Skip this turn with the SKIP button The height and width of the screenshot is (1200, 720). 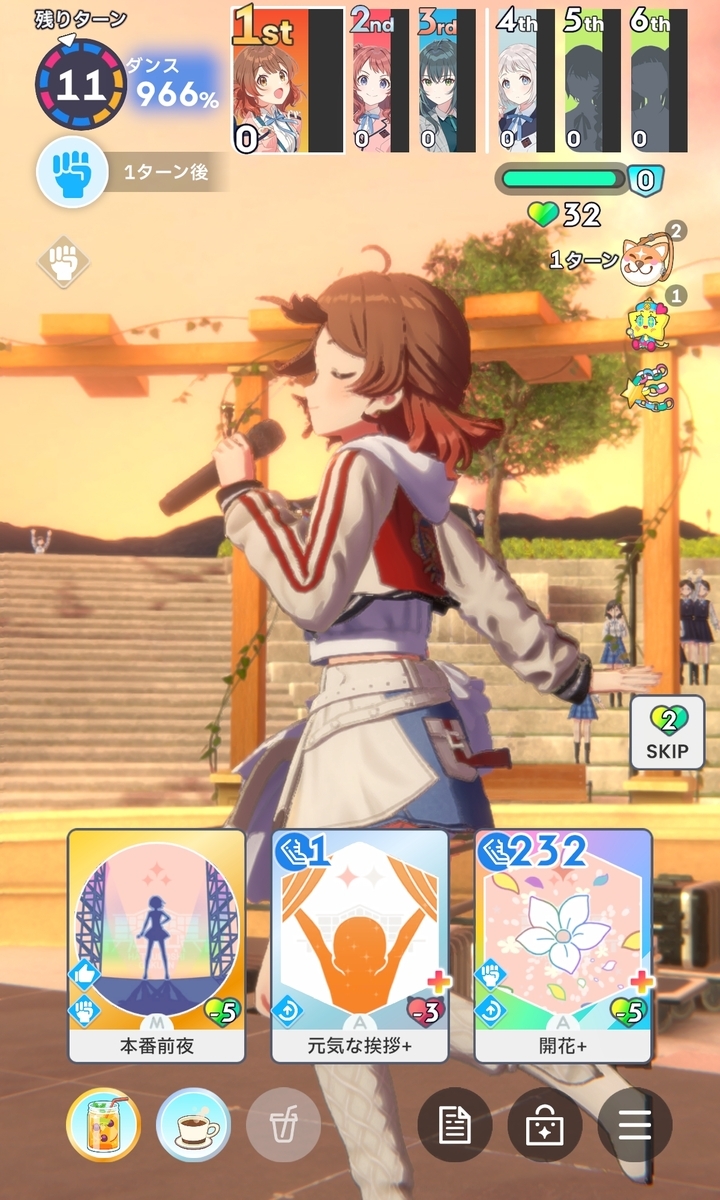pyautogui.click(x=667, y=732)
